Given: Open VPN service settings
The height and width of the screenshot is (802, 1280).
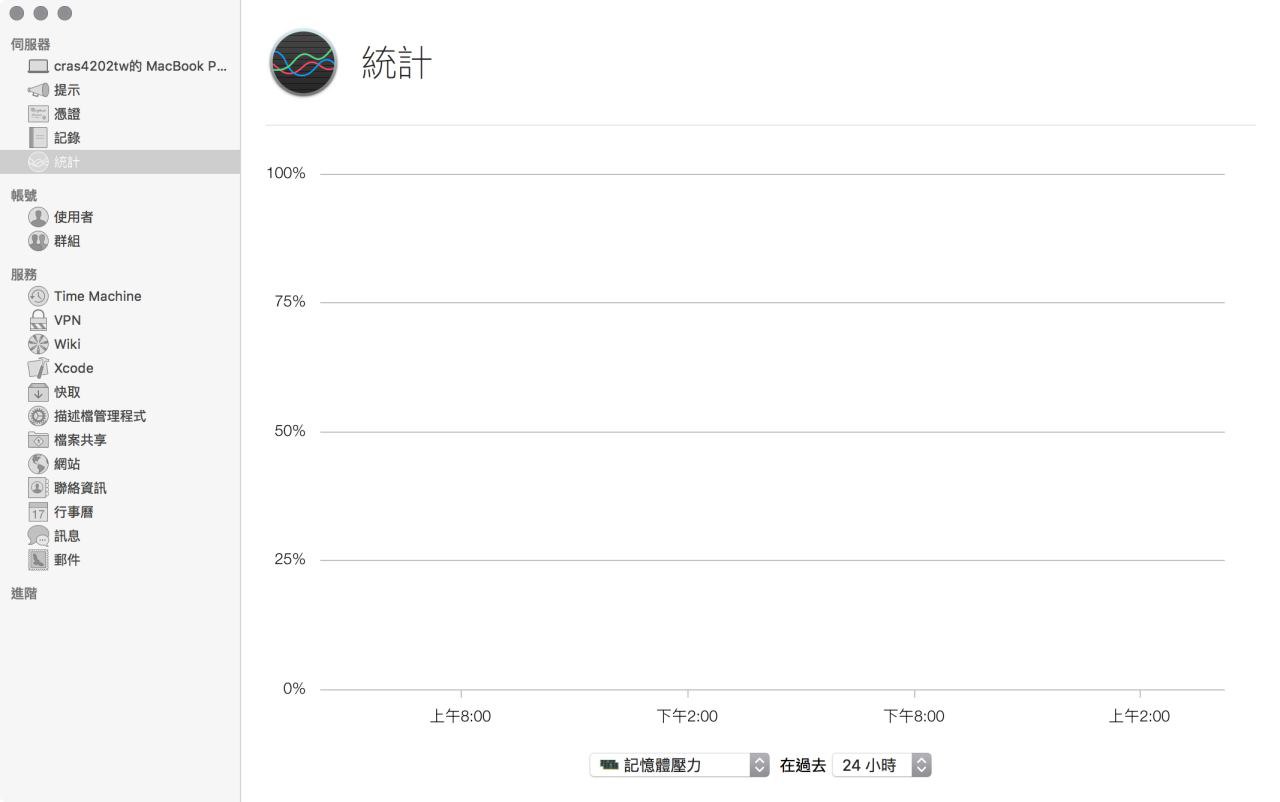Looking at the screenshot, I should [x=67, y=320].
